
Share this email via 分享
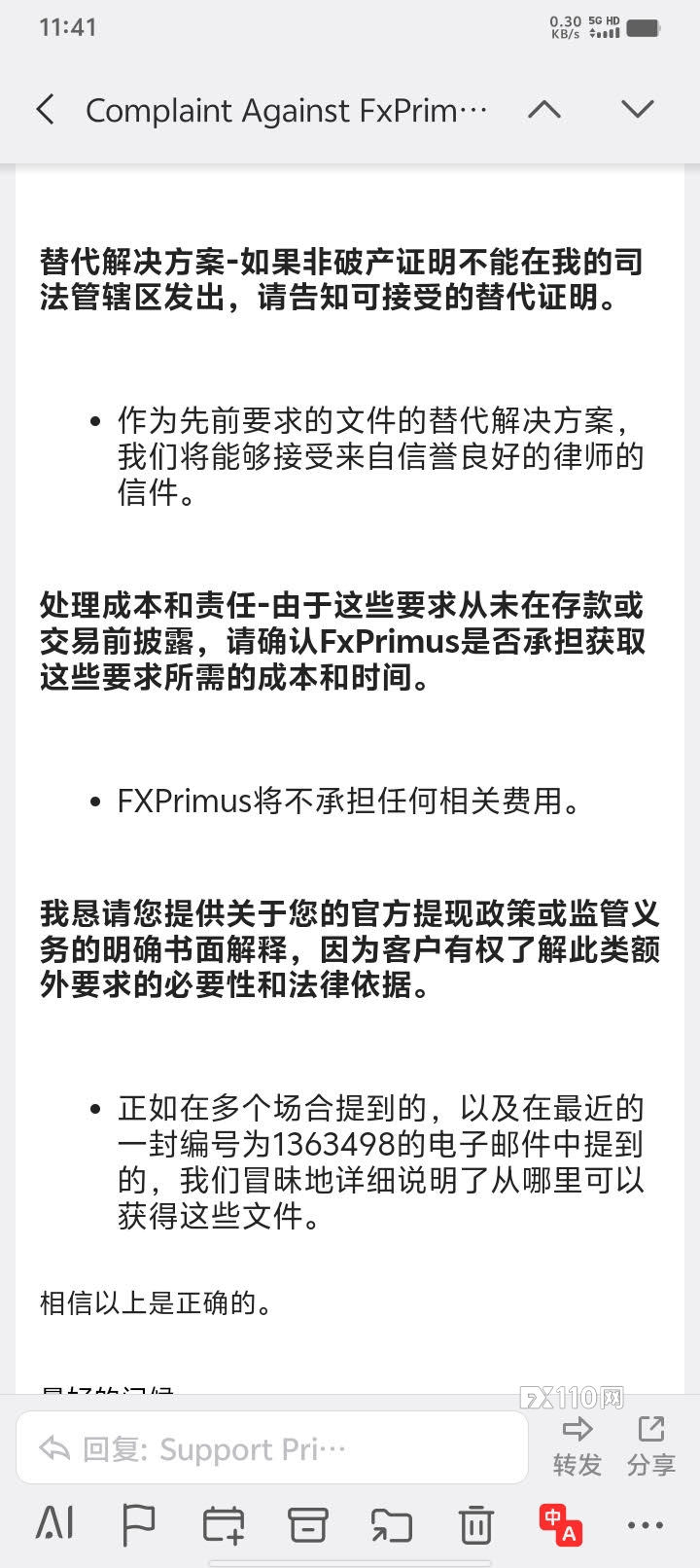tap(650, 1445)
